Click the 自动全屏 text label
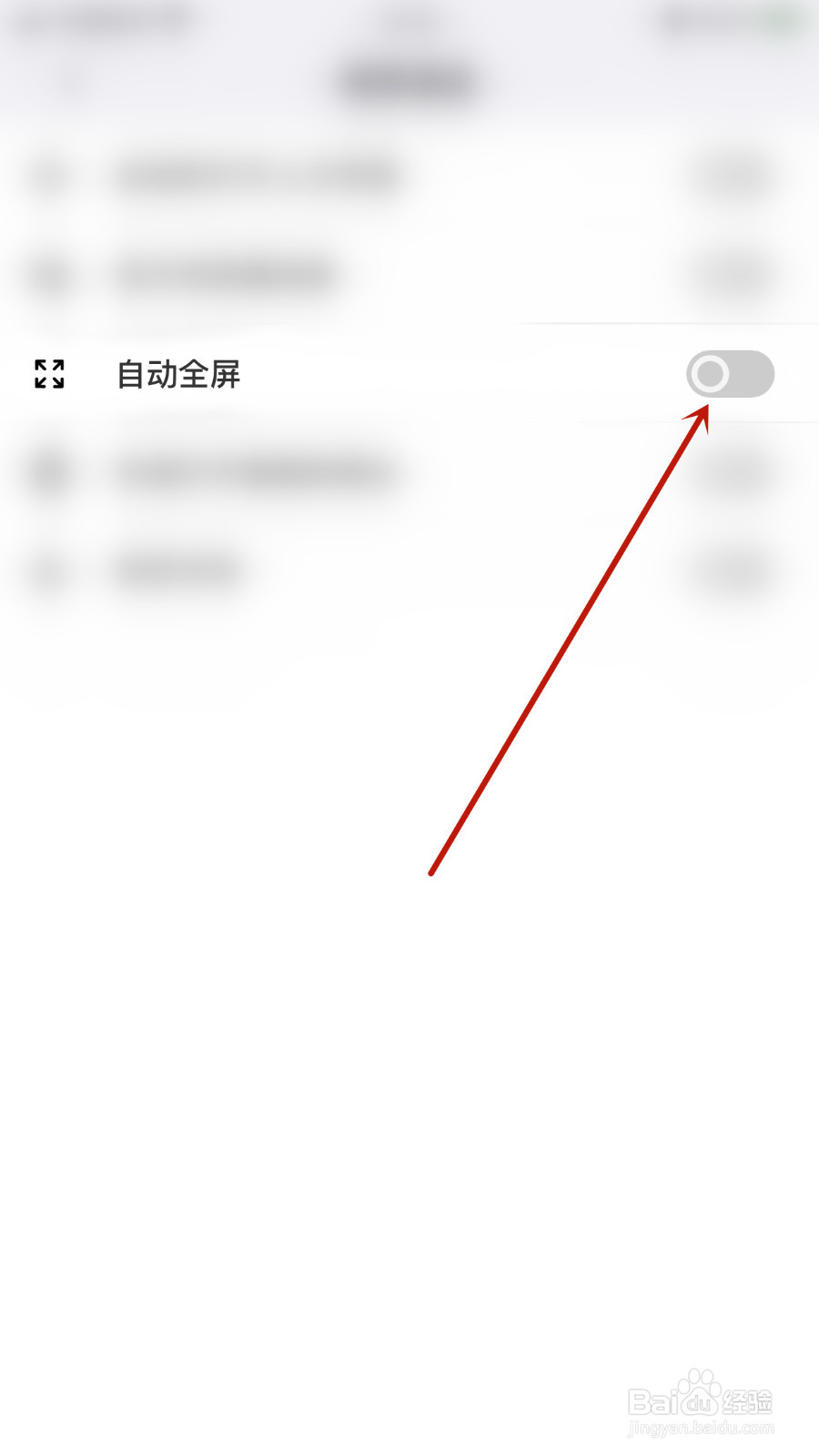 (x=178, y=374)
